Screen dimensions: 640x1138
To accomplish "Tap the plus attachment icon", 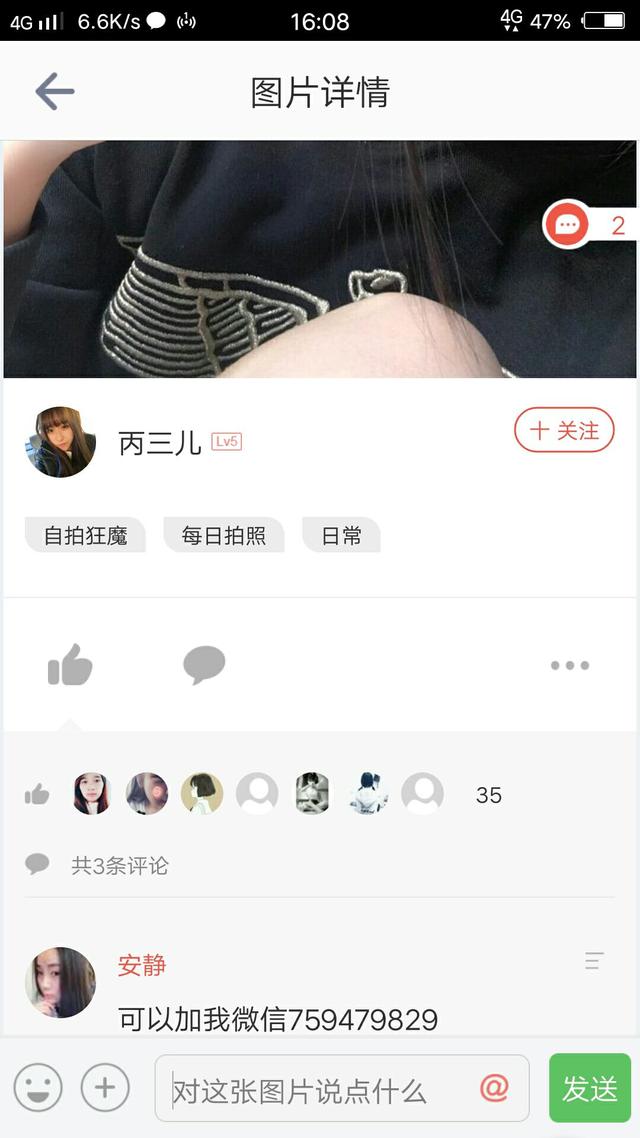I will click(x=105, y=1087).
